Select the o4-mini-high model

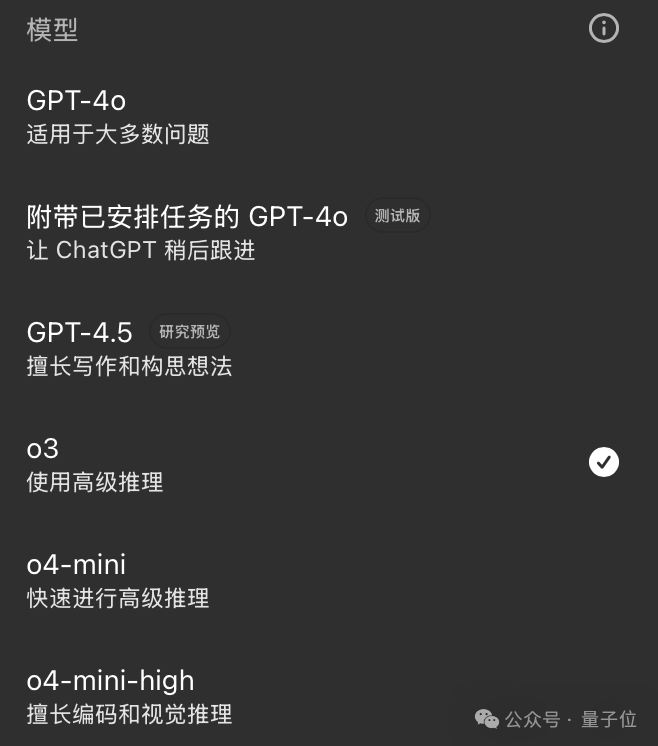129,696
